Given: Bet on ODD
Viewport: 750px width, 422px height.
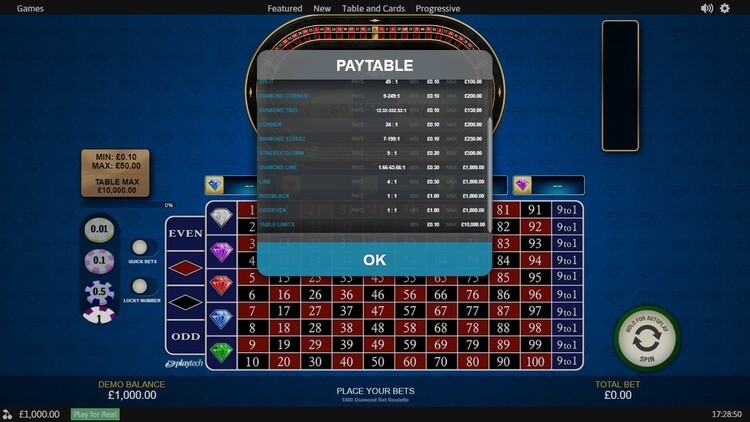Looking at the screenshot, I should click(185, 336).
